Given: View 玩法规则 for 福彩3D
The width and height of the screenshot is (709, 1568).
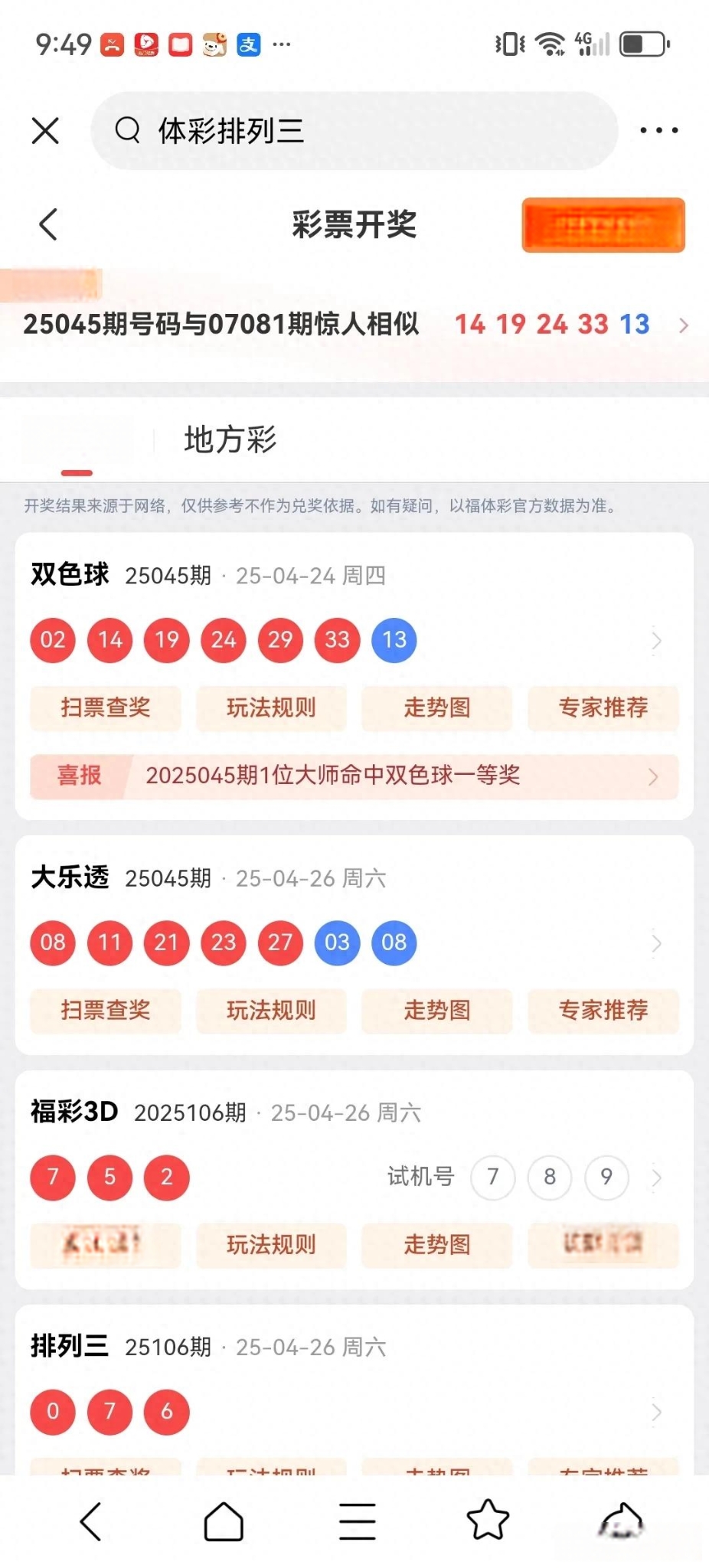Looking at the screenshot, I should point(271,1245).
